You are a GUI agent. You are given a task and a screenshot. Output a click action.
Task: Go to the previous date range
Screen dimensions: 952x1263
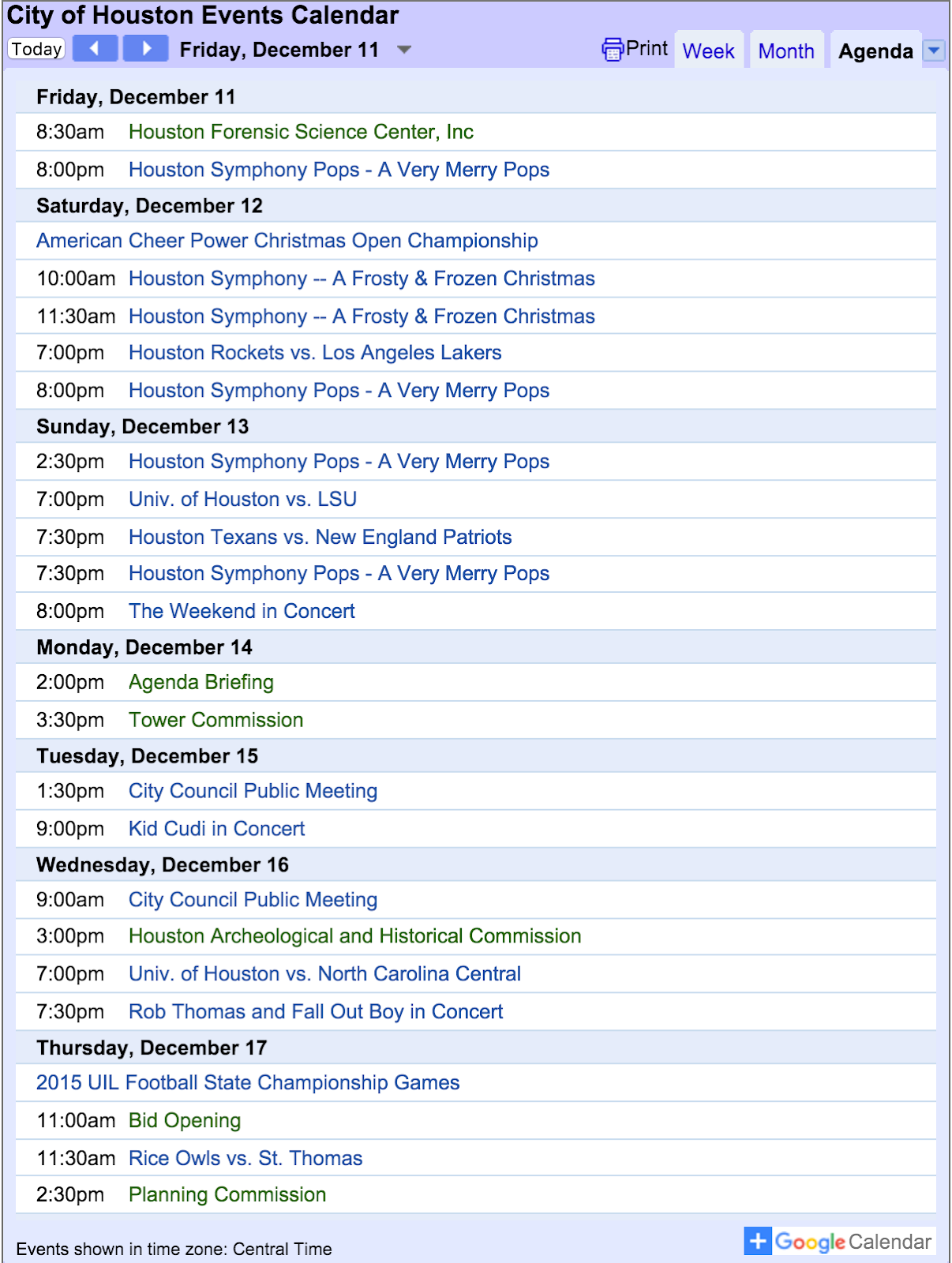coord(95,49)
